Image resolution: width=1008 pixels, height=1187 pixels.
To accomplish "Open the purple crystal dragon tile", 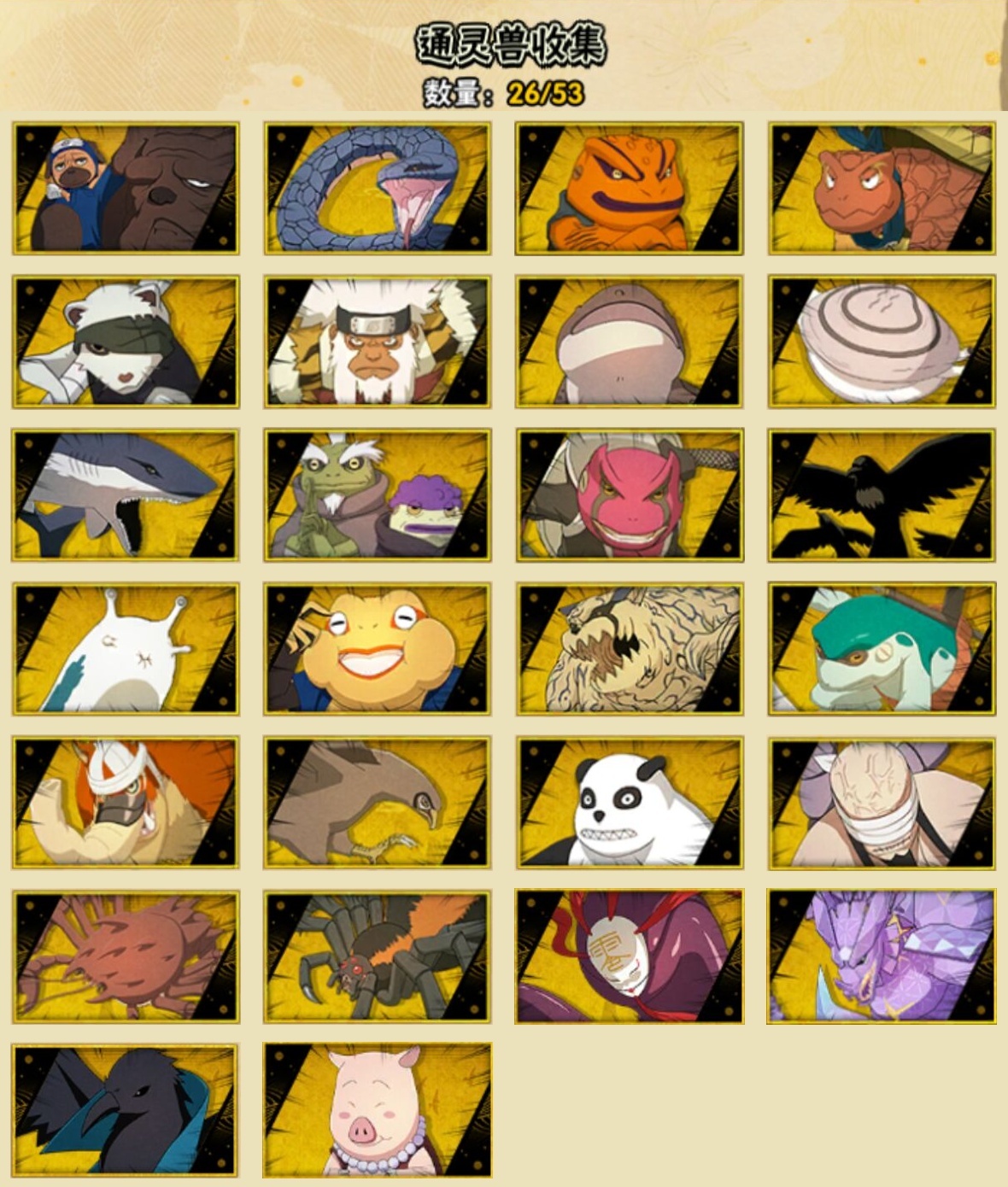I will tap(881, 956).
